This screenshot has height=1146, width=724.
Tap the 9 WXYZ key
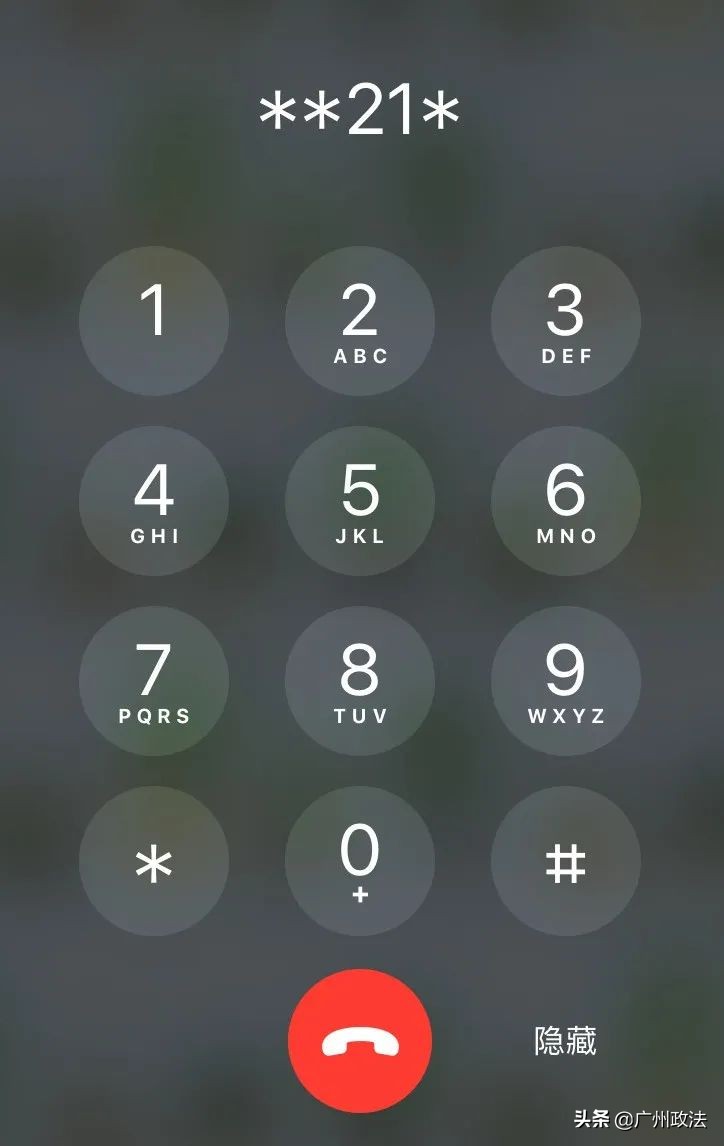coord(566,681)
